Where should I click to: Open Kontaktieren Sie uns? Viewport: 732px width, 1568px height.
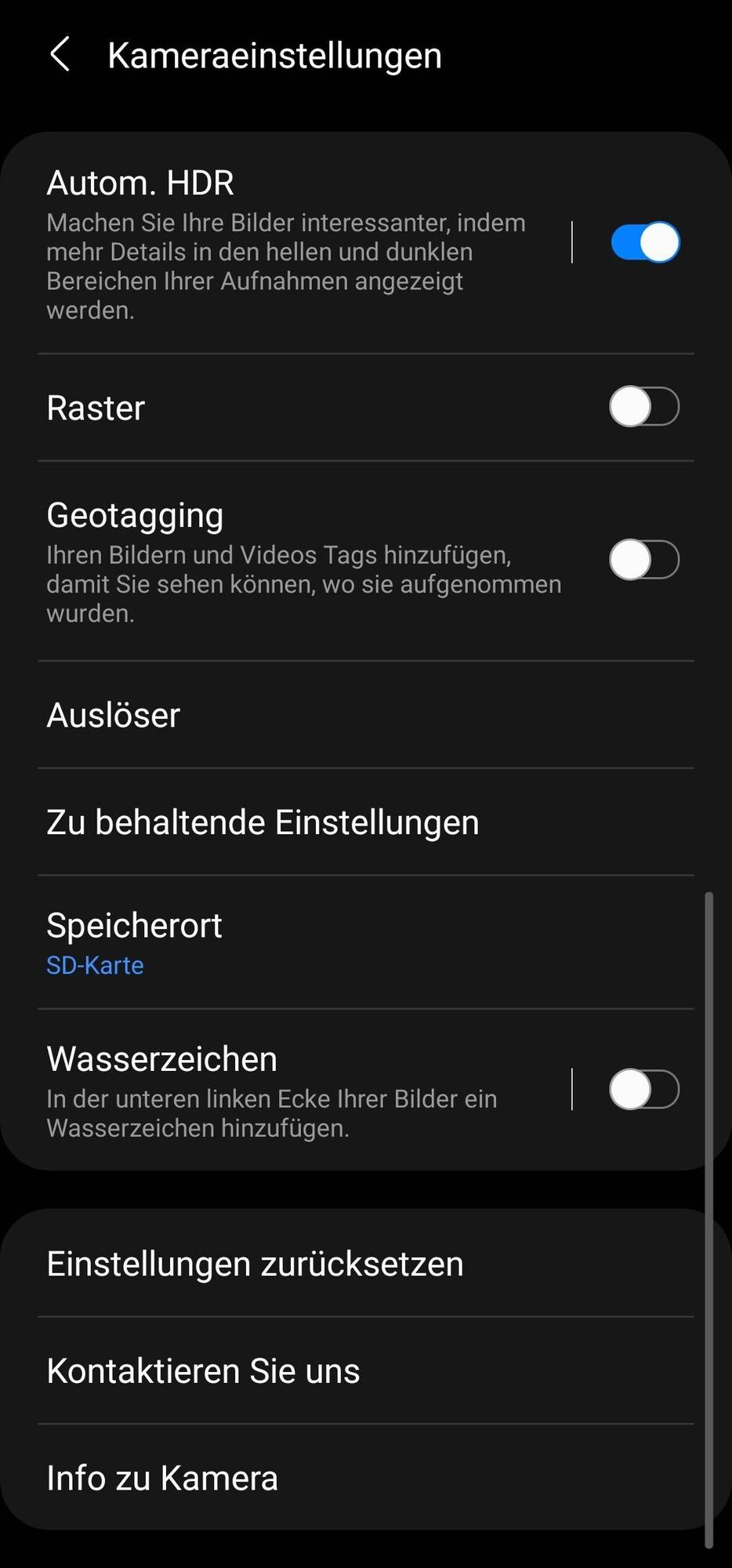[204, 1370]
